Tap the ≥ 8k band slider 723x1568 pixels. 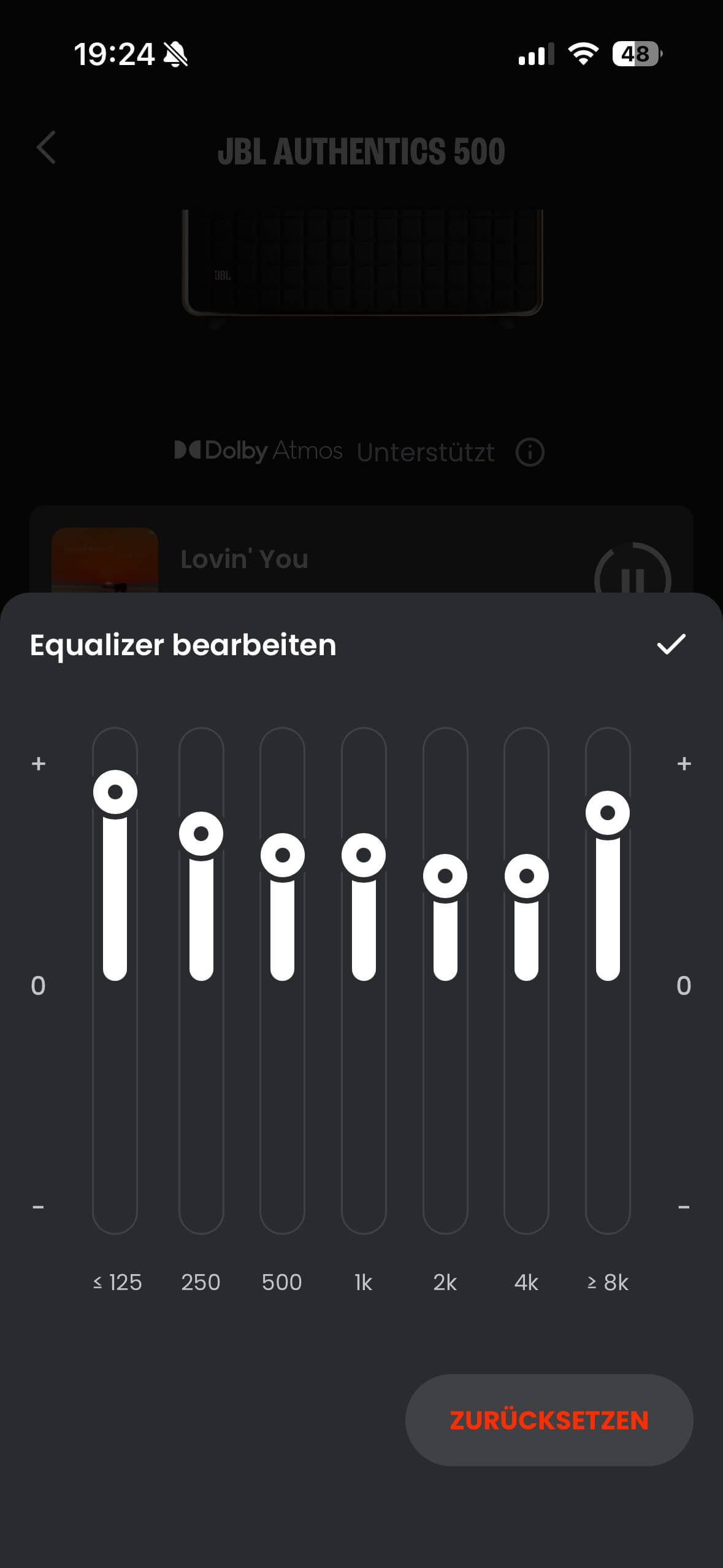[608, 813]
